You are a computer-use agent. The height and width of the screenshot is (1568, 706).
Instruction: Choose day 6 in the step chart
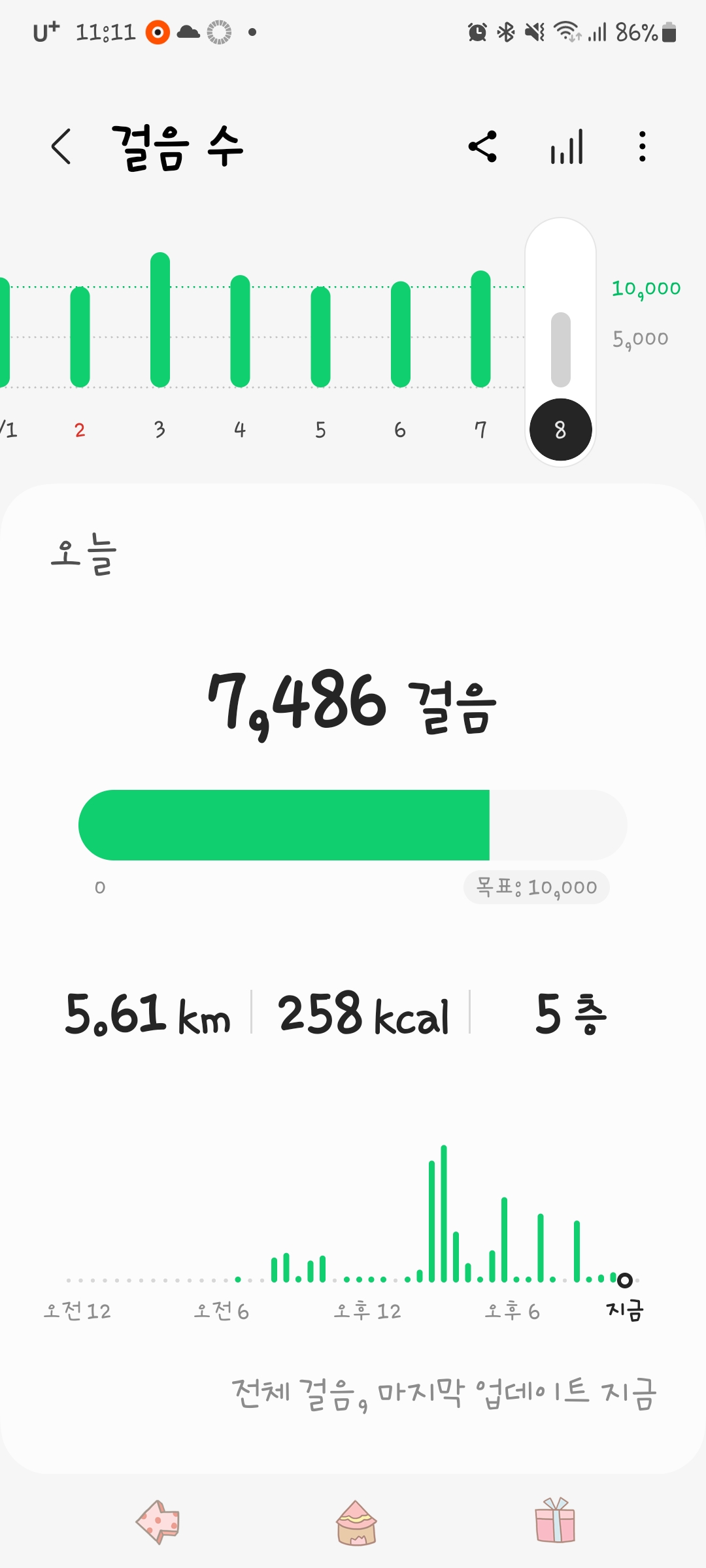[x=400, y=335]
